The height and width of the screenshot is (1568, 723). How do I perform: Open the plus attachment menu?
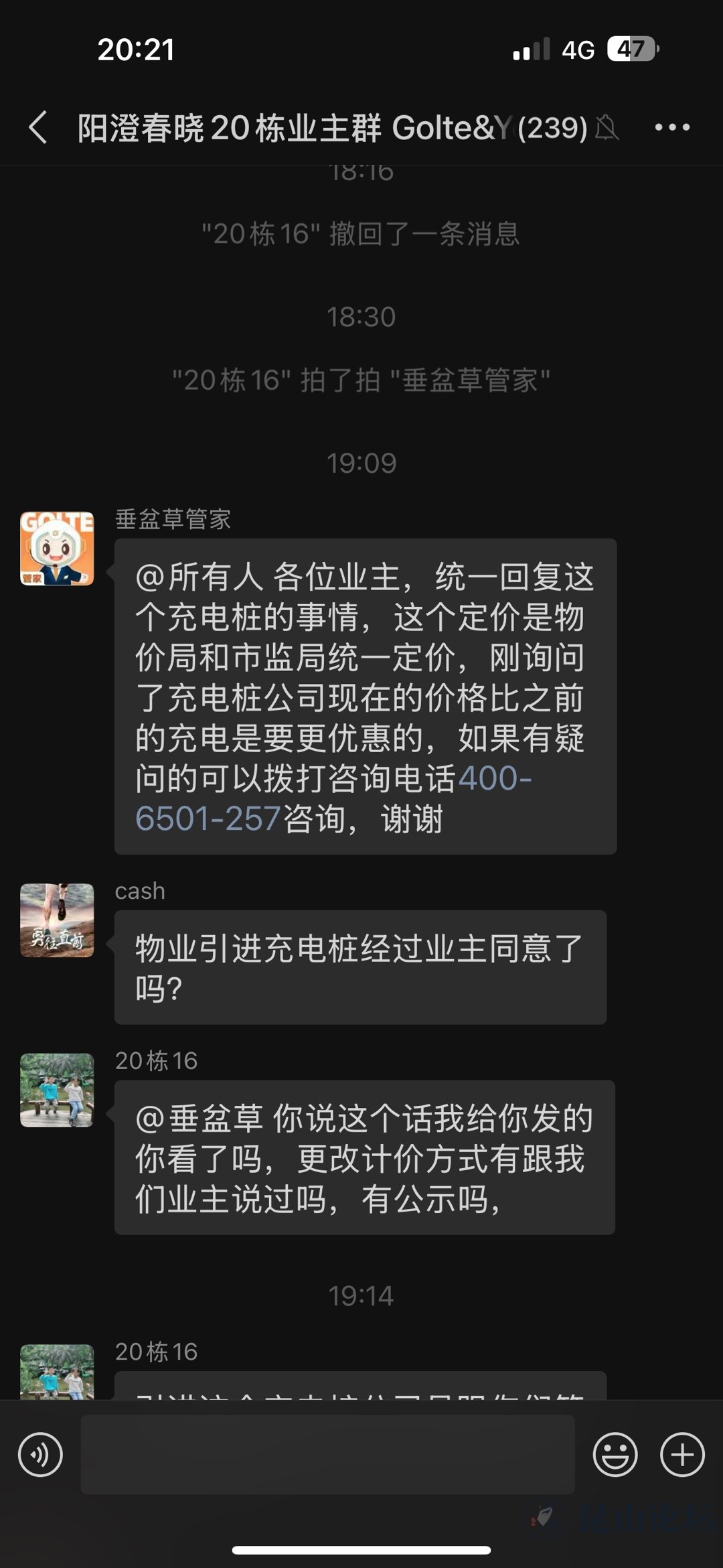point(682,1455)
